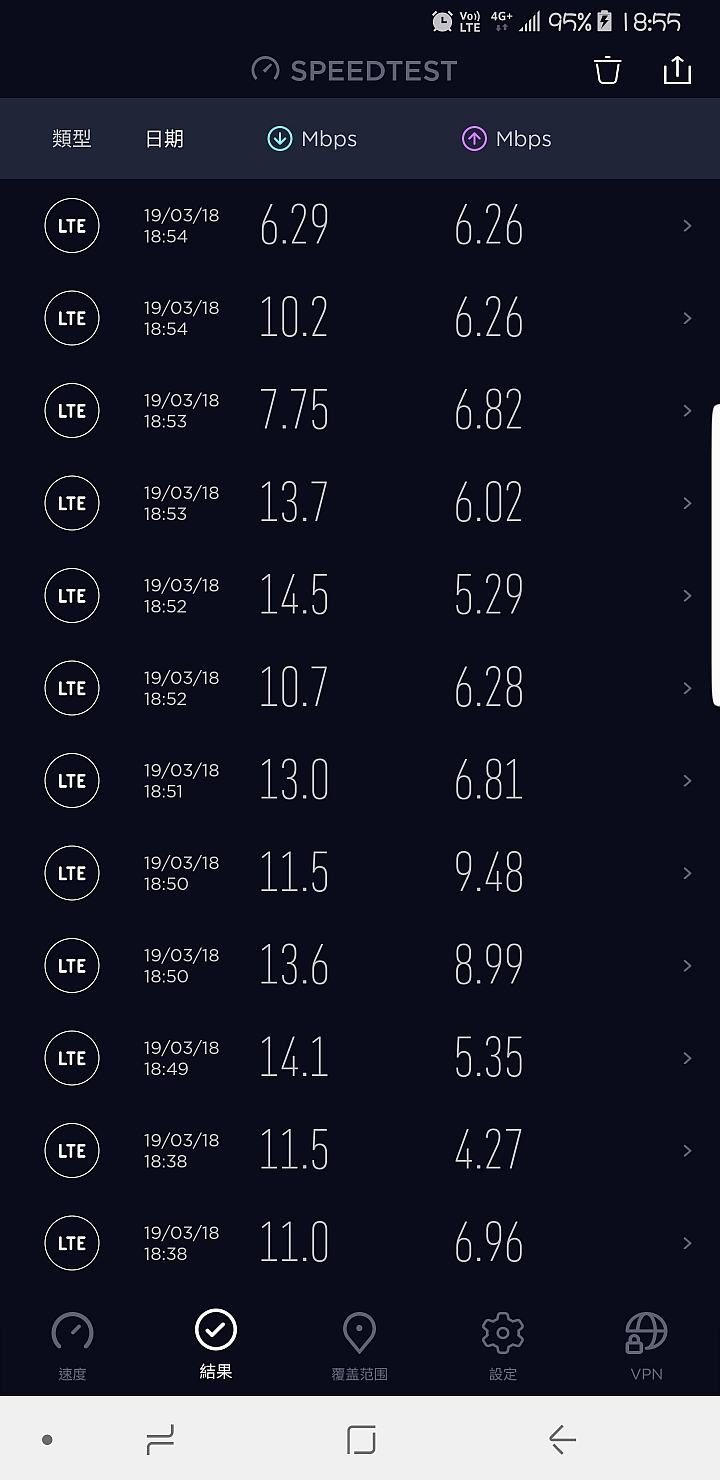Delete all results with the trash icon
Image resolution: width=720 pixels, height=1480 pixels.
pos(607,70)
